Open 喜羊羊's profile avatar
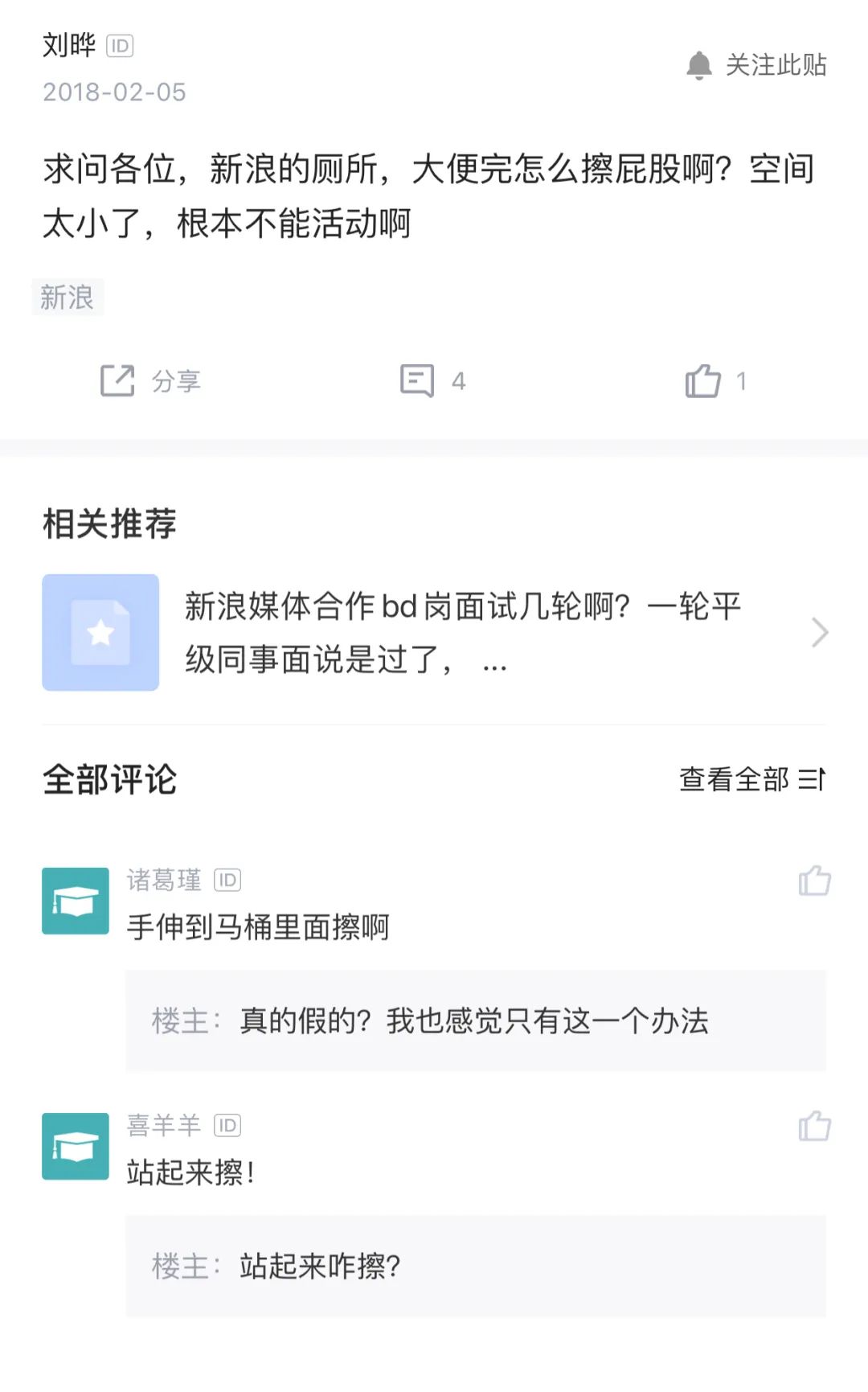Image resolution: width=868 pixels, height=1392 pixels. click(76, 1146)
